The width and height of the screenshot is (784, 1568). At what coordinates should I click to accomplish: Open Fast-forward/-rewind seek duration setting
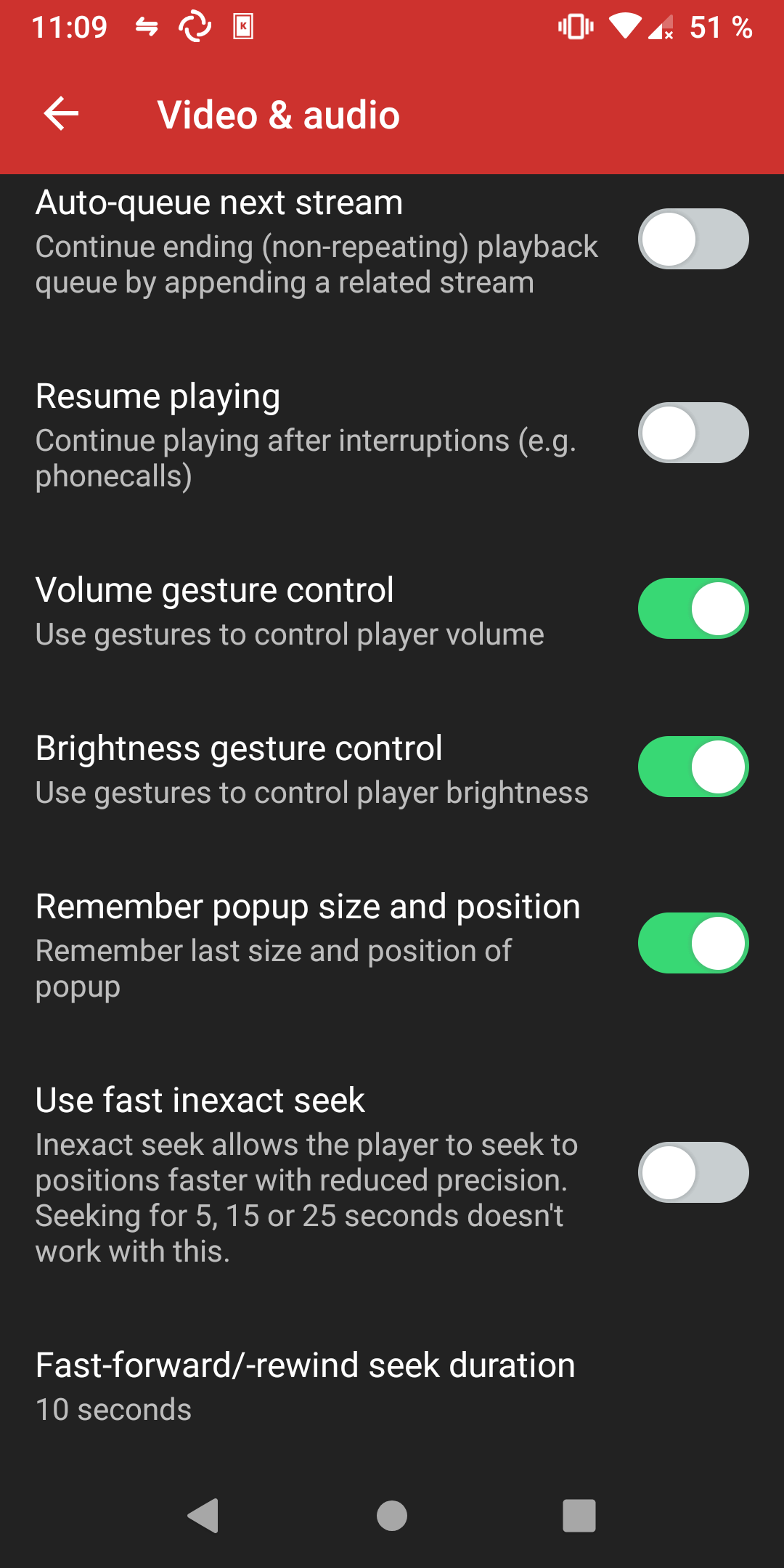(x=305, y=1385)
